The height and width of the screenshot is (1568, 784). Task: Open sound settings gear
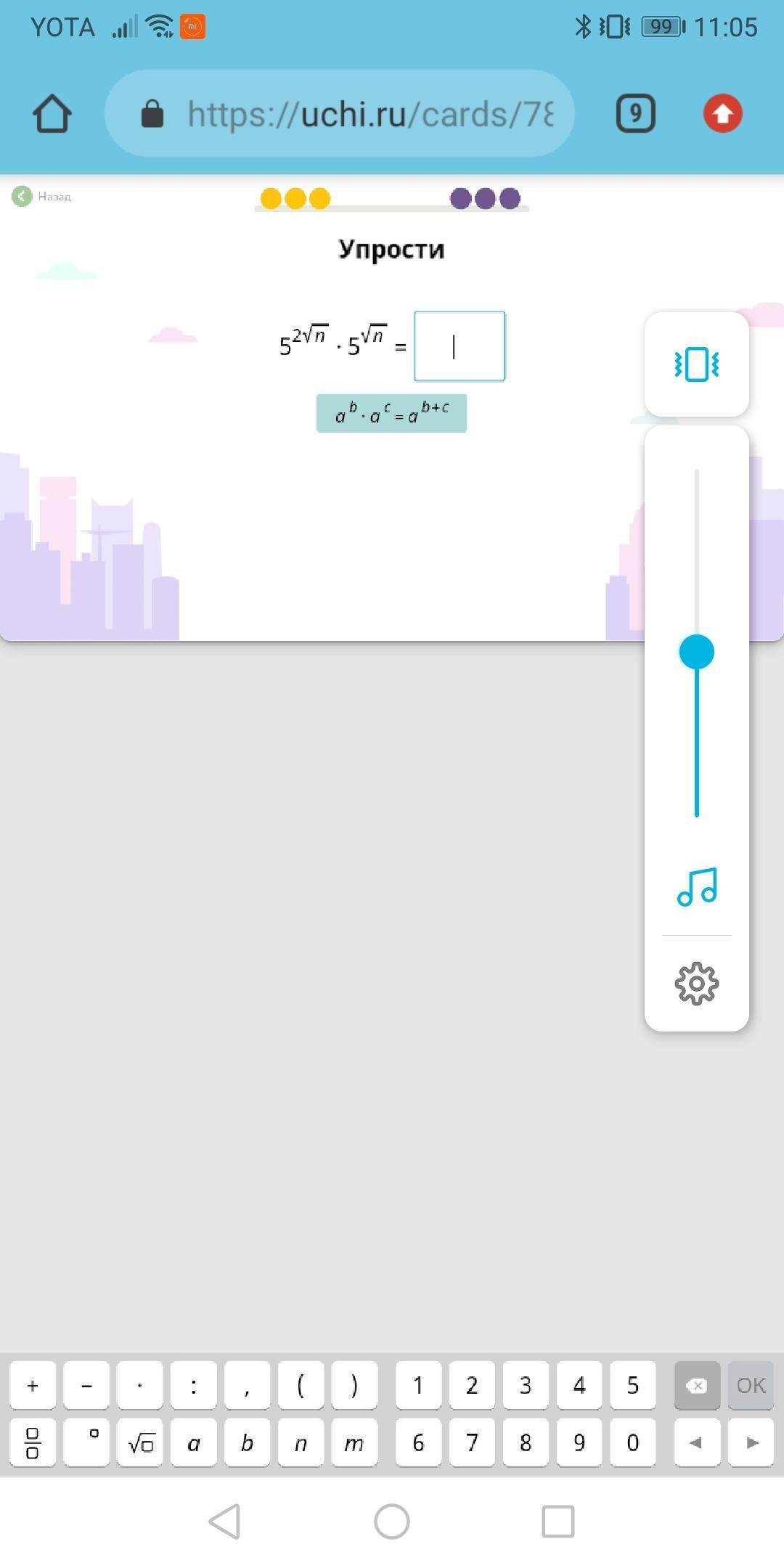click(696, 984)
